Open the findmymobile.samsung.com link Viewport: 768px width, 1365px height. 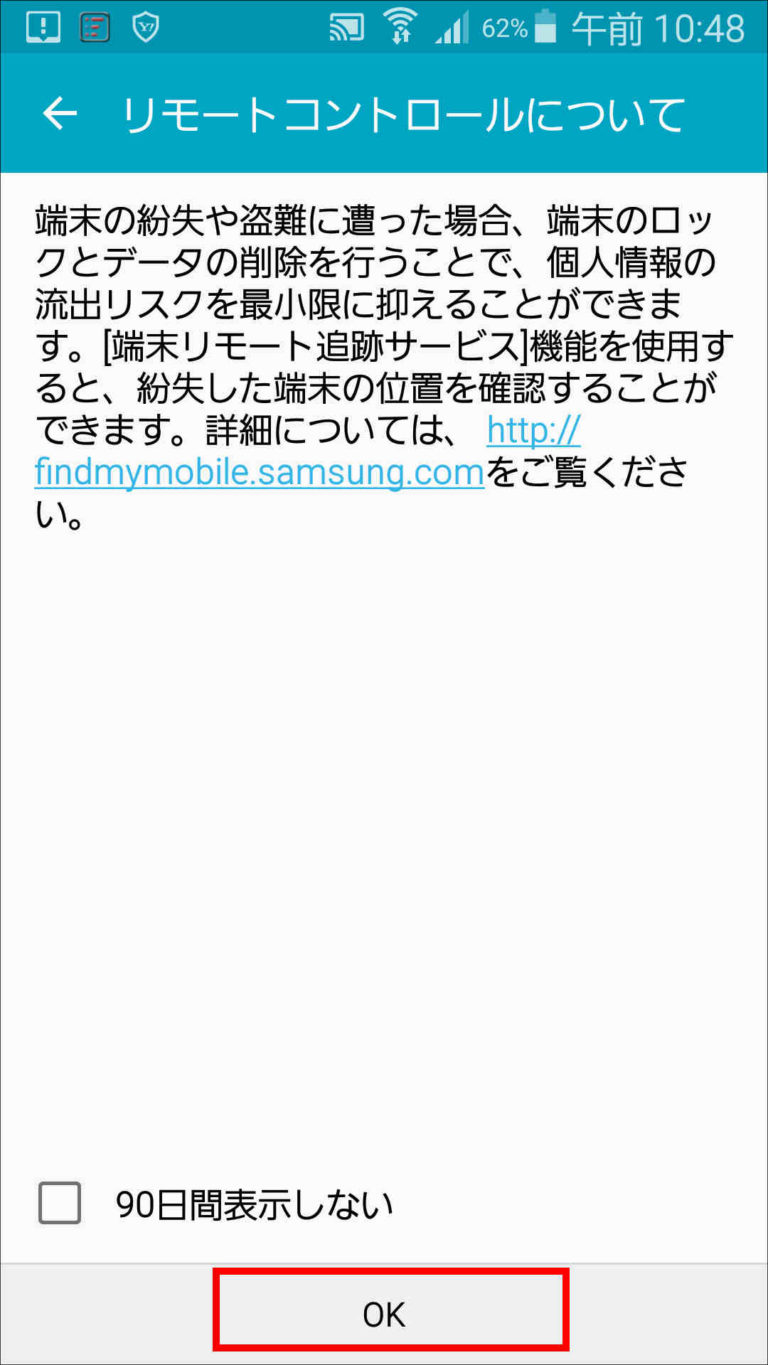[258, 470]
